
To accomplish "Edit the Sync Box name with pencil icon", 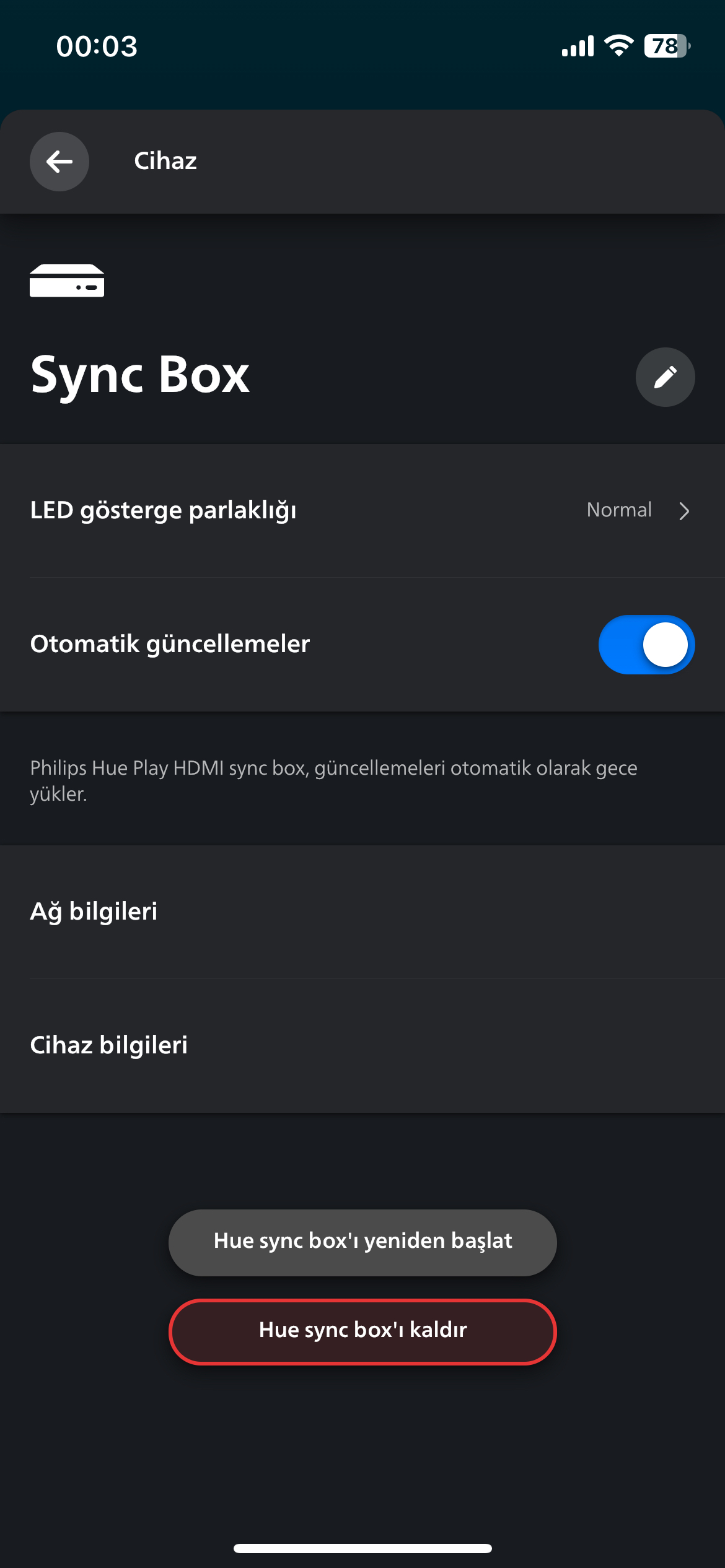I will tap(665, 377).
